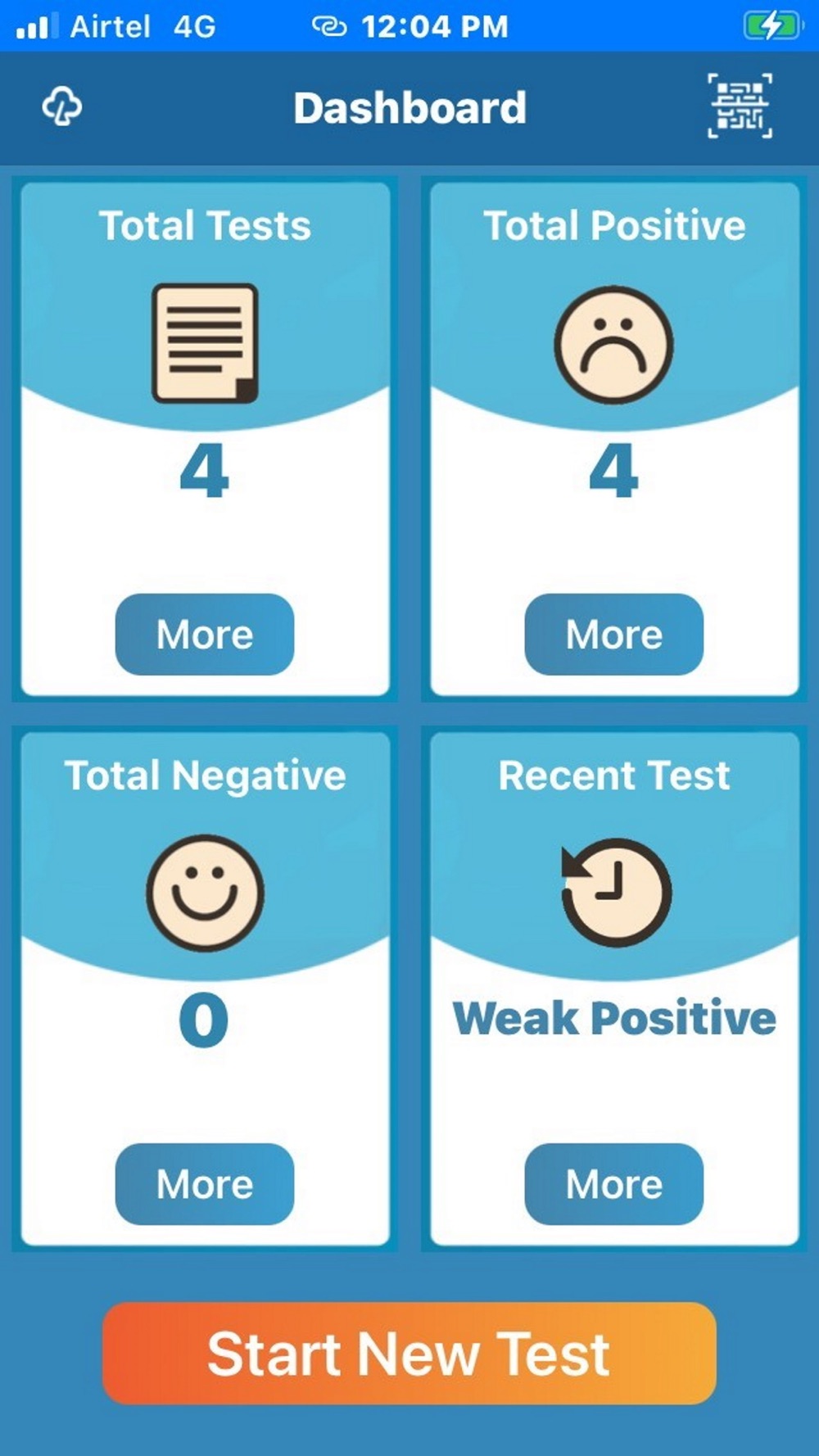Open the cloud sync icon
The width and height of the screenshot is (819, 1456).
tap(62, 106)
